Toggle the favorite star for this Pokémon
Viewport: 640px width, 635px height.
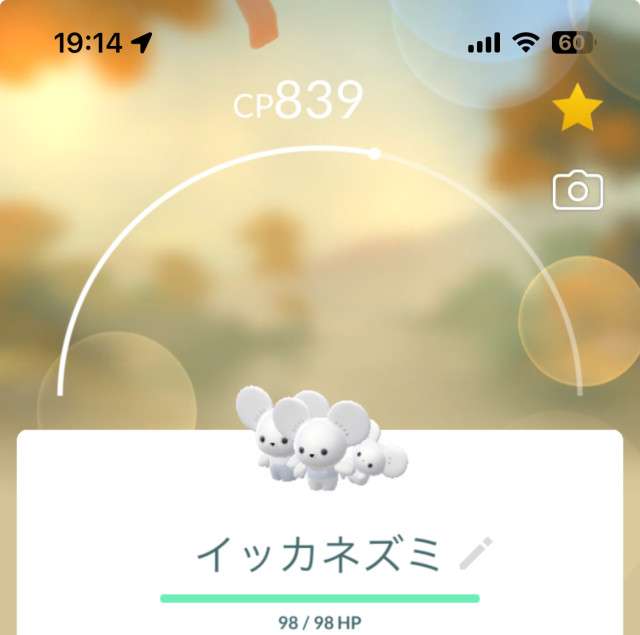pos(577,109)
